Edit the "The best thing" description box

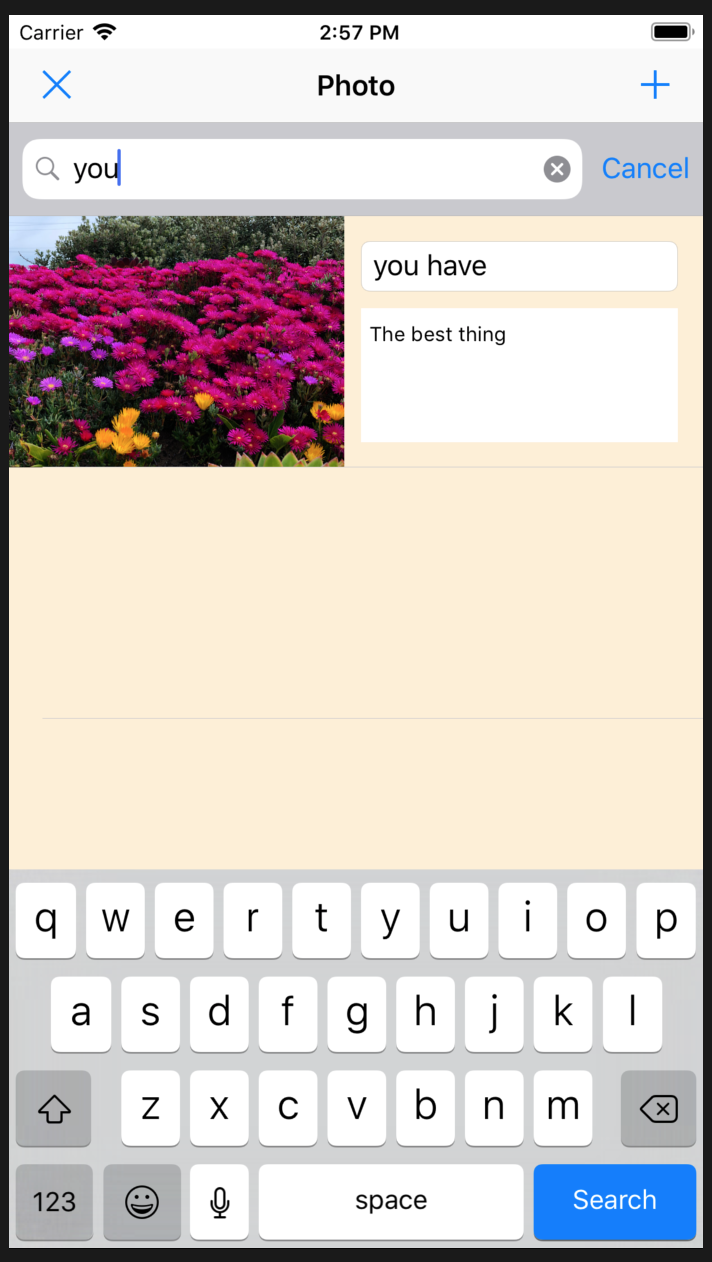(519, 375)
